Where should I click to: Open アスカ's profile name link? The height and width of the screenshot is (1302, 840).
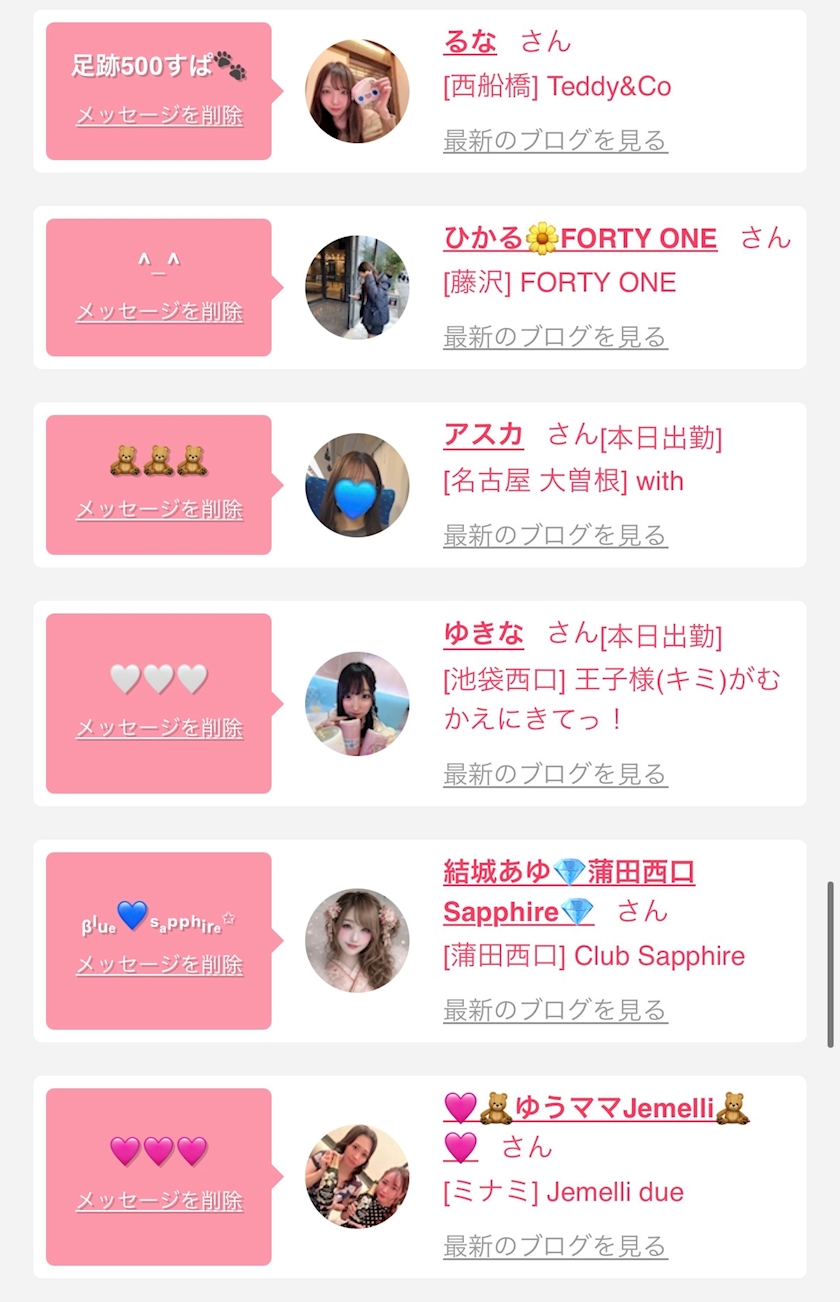(483, 434)
